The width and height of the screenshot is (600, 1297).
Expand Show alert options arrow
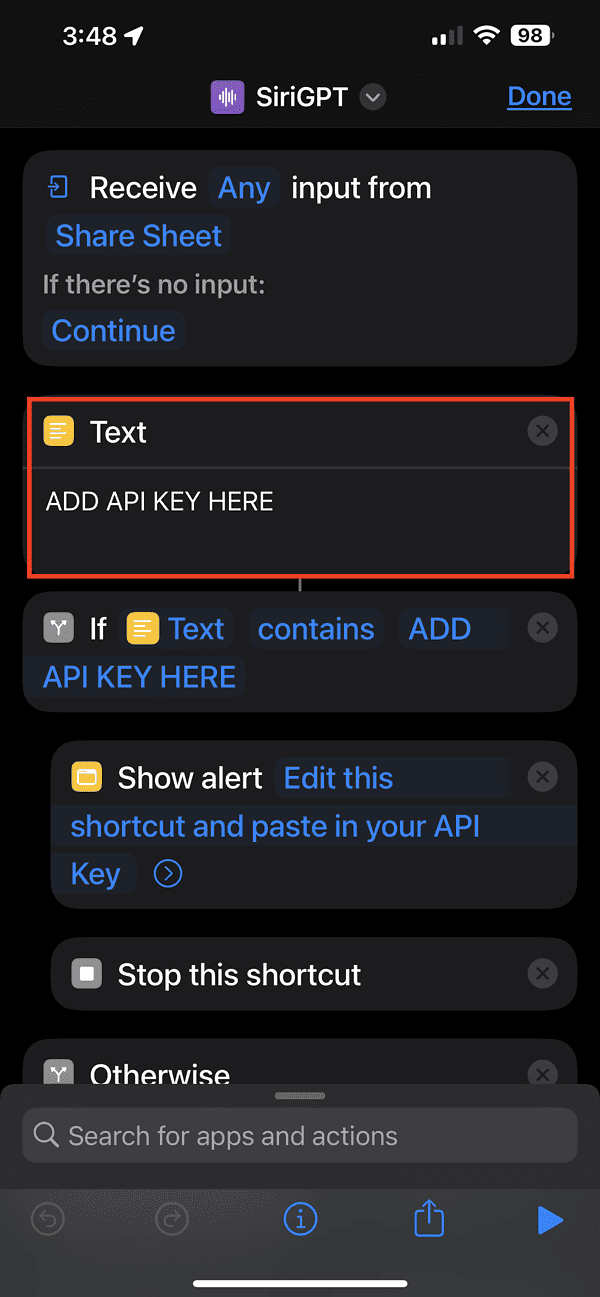[168, 874]
